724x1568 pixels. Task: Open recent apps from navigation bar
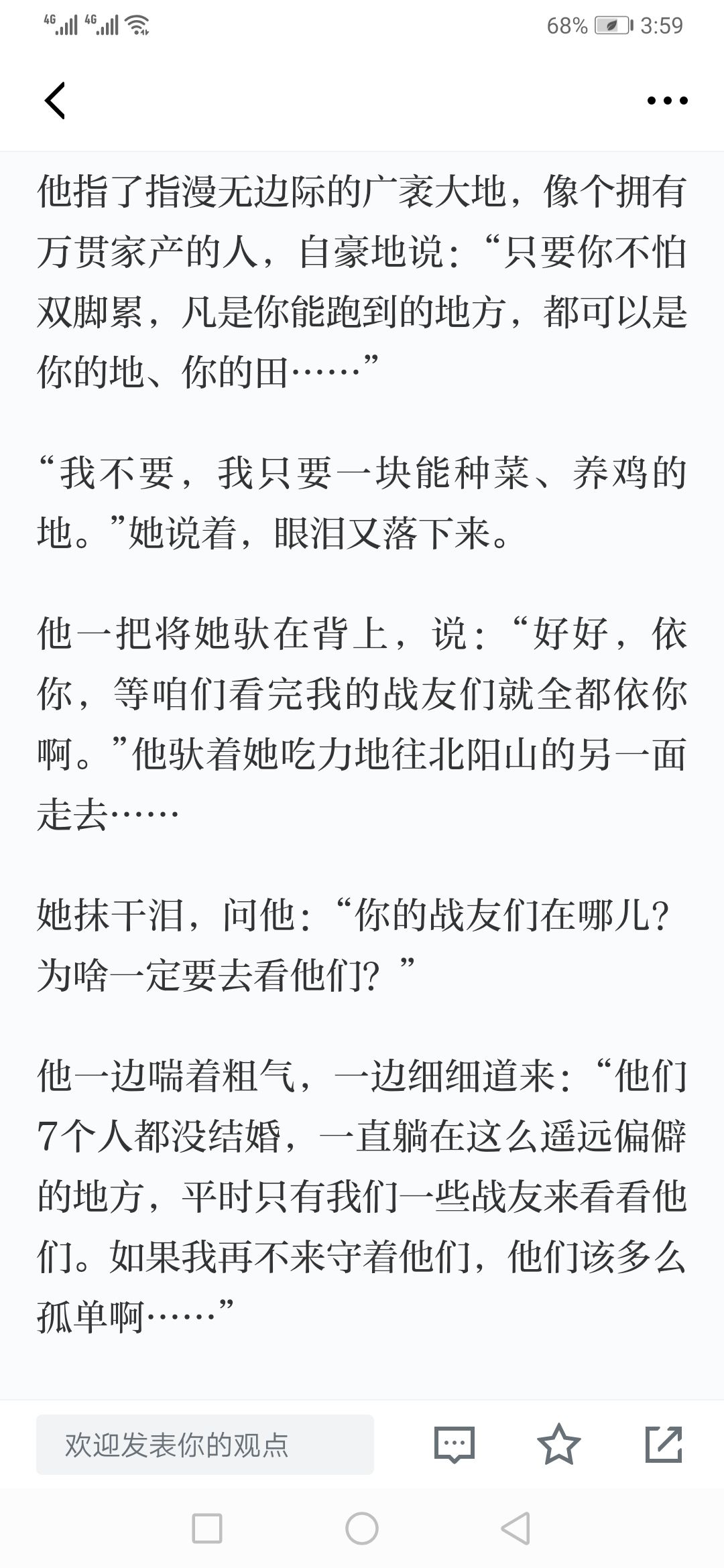click(207, 1528)
